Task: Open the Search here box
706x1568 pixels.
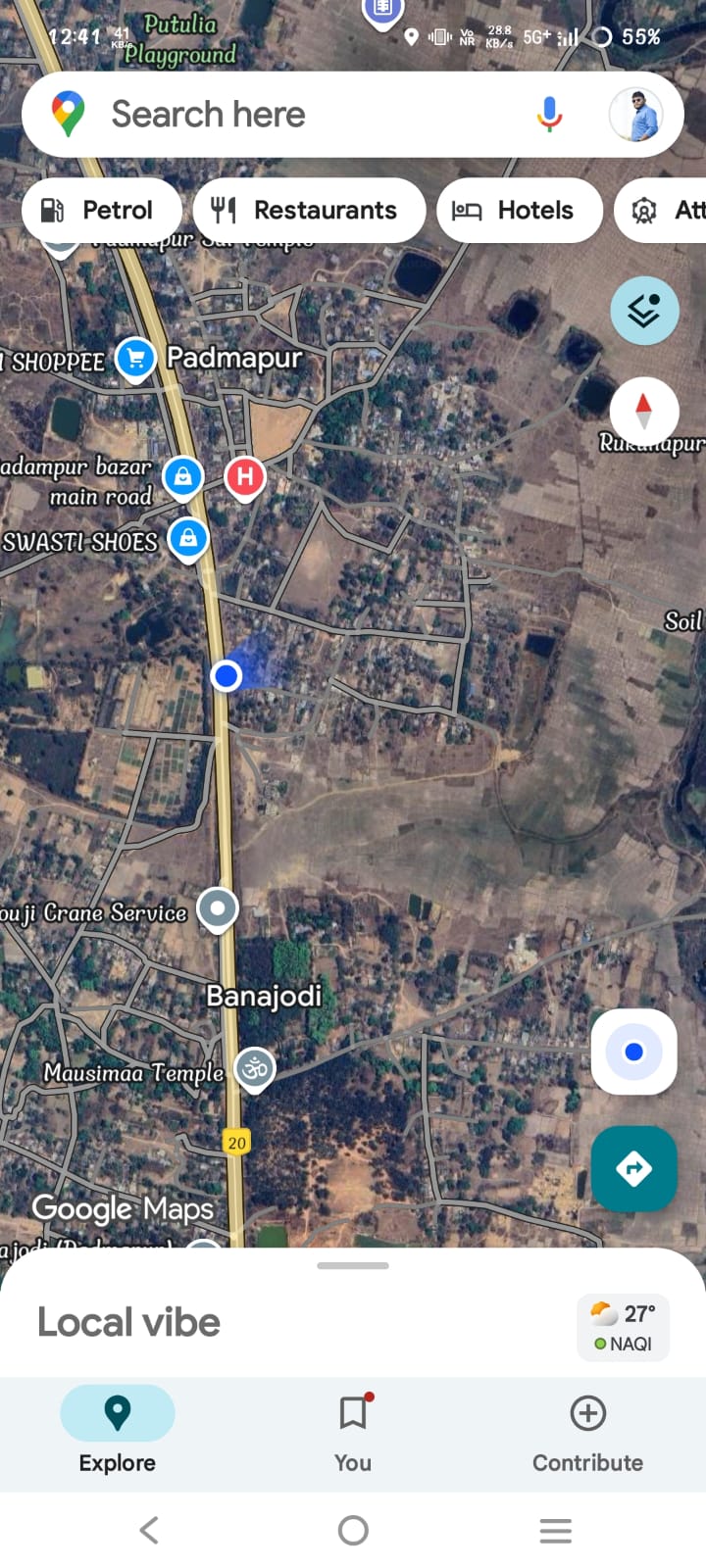Action: [294, 115]
